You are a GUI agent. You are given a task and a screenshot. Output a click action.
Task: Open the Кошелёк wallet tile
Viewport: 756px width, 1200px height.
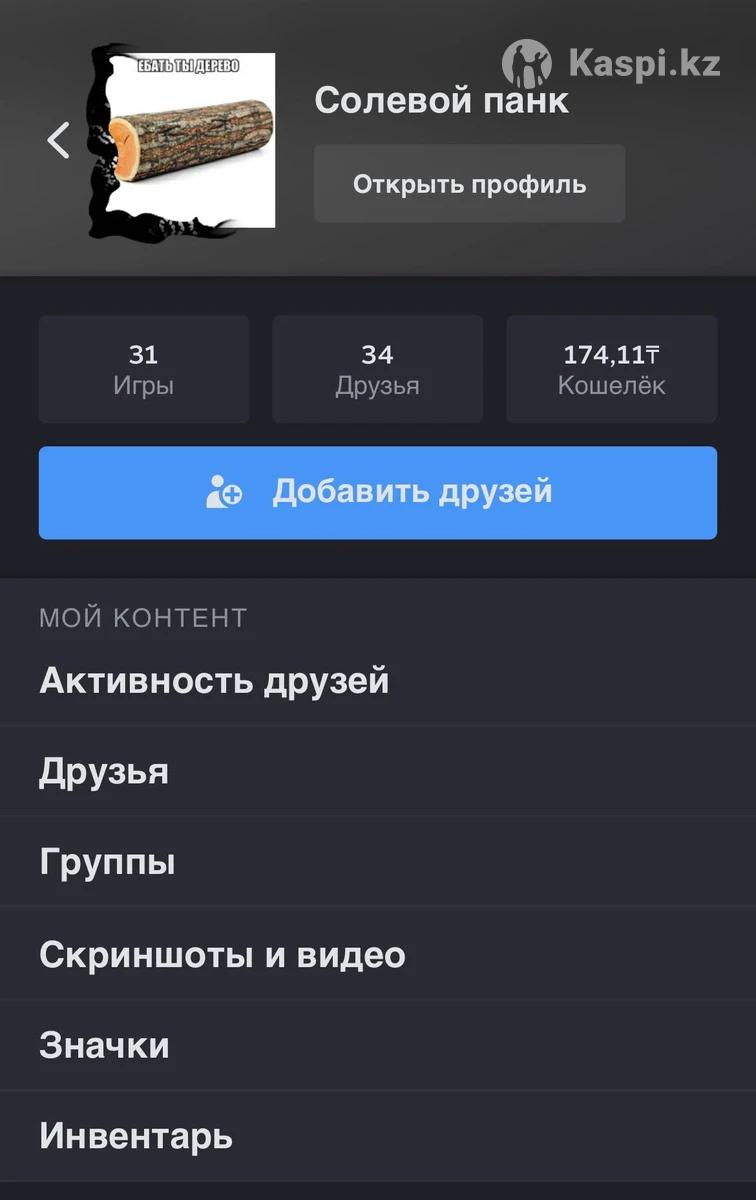[x=611, y=369]
